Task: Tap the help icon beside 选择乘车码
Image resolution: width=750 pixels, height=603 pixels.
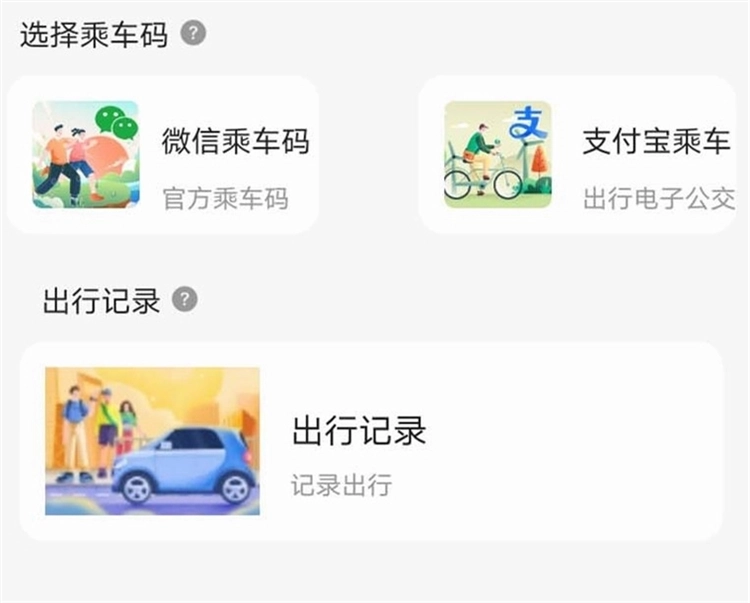Action: pyautogui.click(x=193, y=33)
